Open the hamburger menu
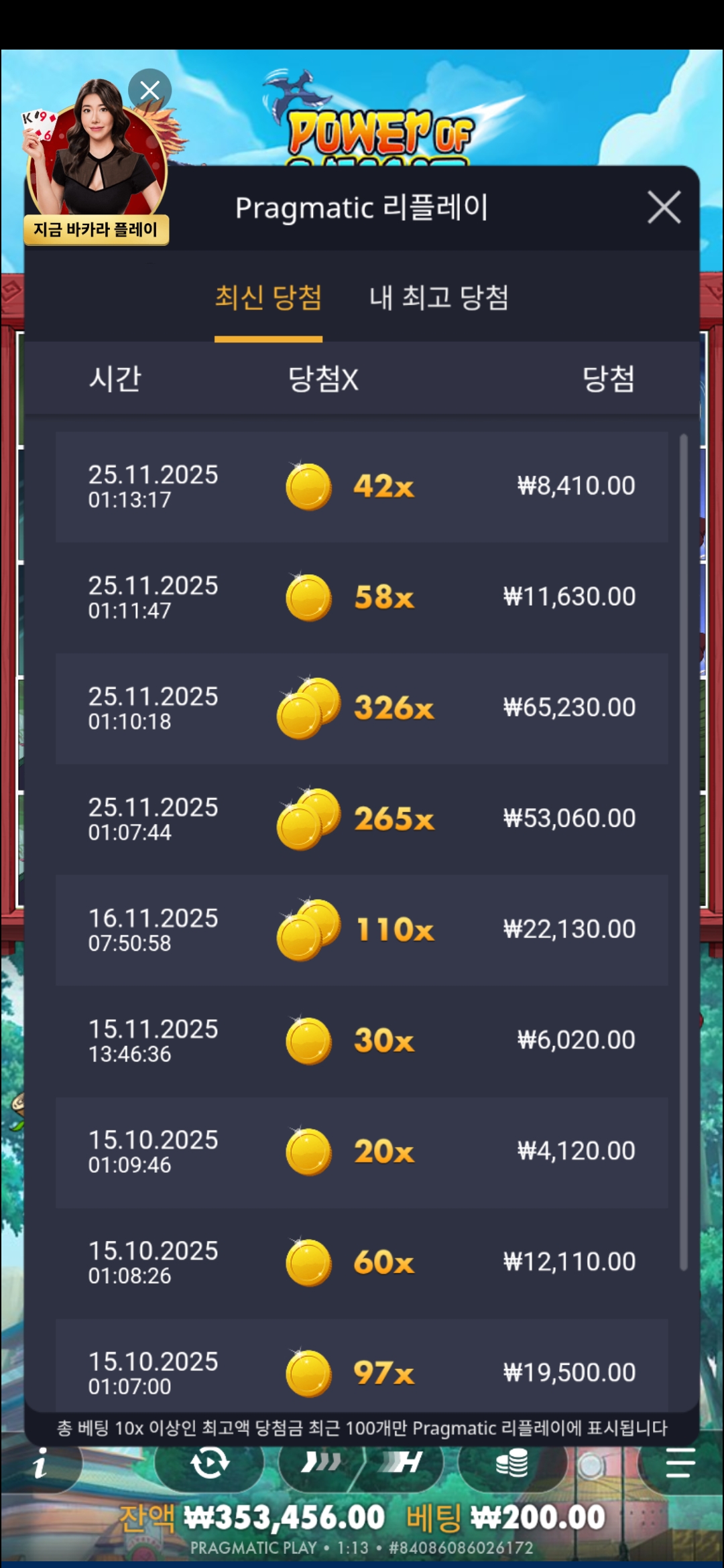Image resolution: width=724 pixels, height=1568 pixels. tap(680, 1463)
